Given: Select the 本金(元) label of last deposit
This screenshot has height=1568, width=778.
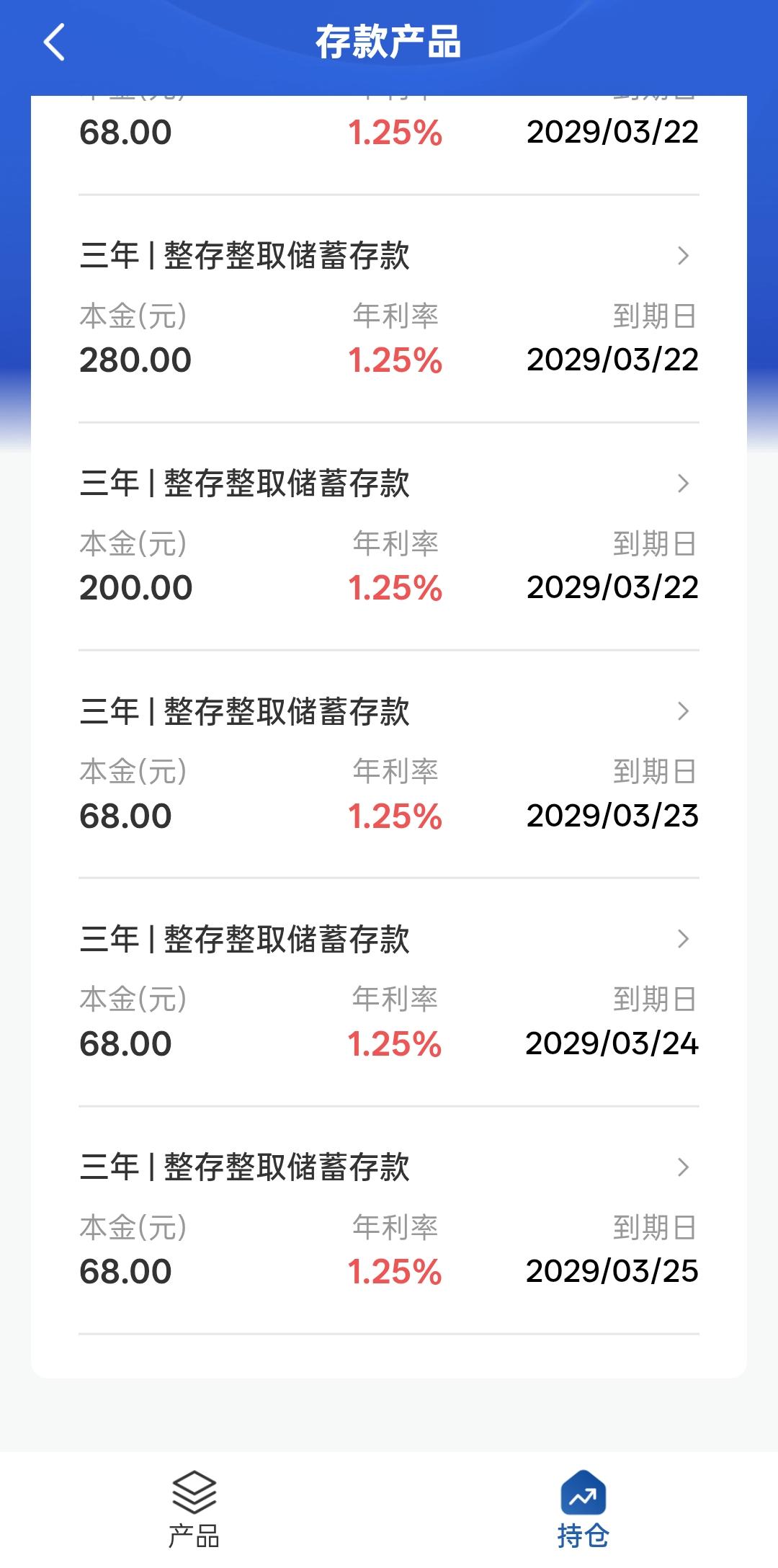Looking at the screenshot, I should click(x=130, y=1226).
